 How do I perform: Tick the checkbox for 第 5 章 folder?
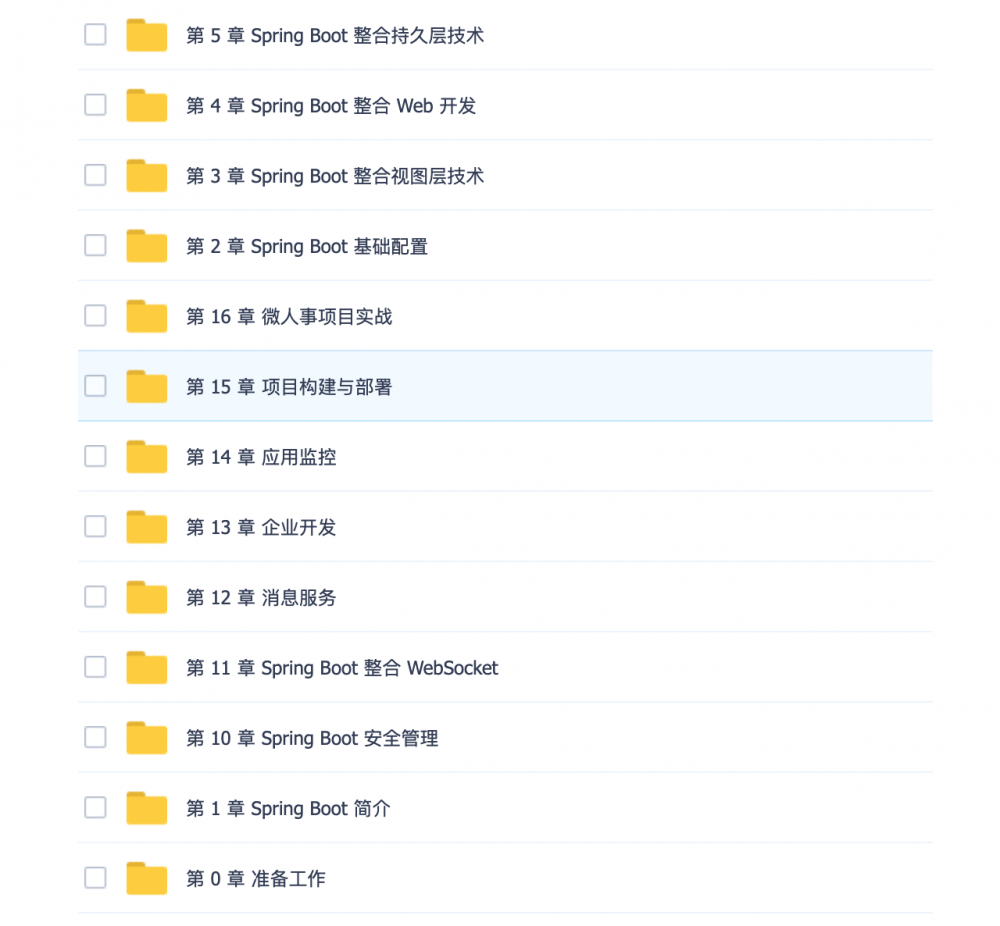pos(95,35)
